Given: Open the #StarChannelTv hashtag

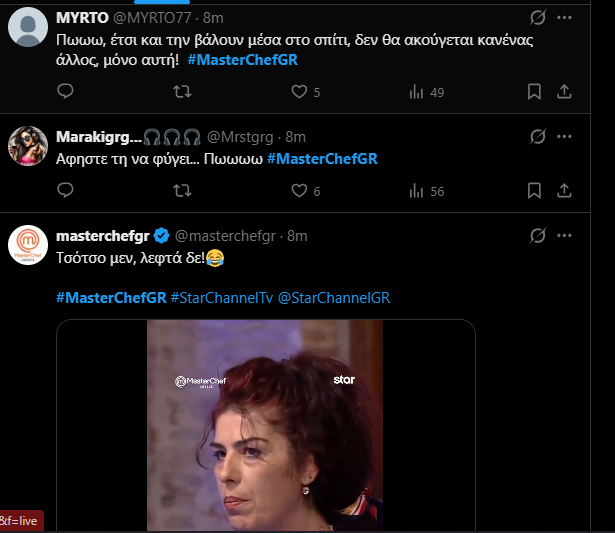Looking at the screenshot, I should point(220,298).
